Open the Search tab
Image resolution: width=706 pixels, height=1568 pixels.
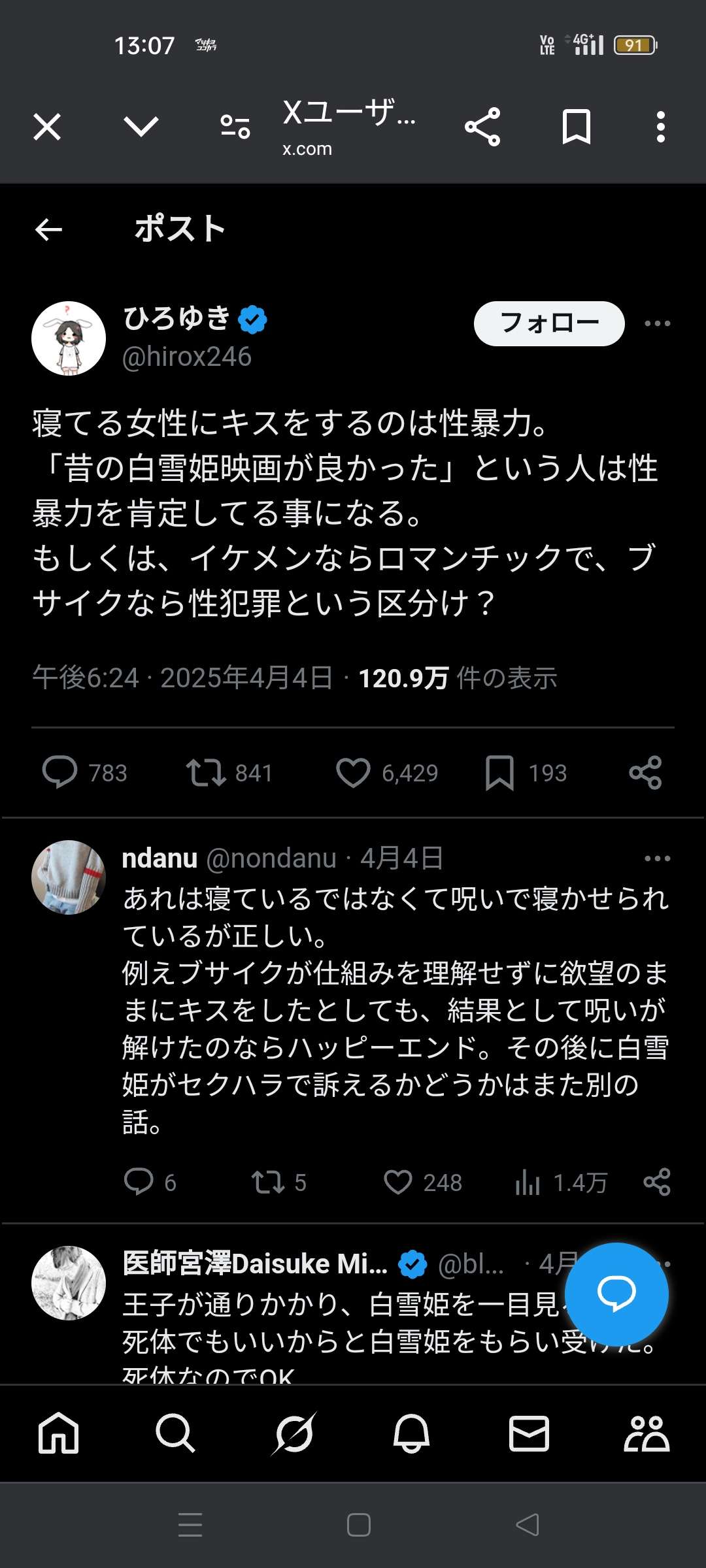coord(175,1433)
